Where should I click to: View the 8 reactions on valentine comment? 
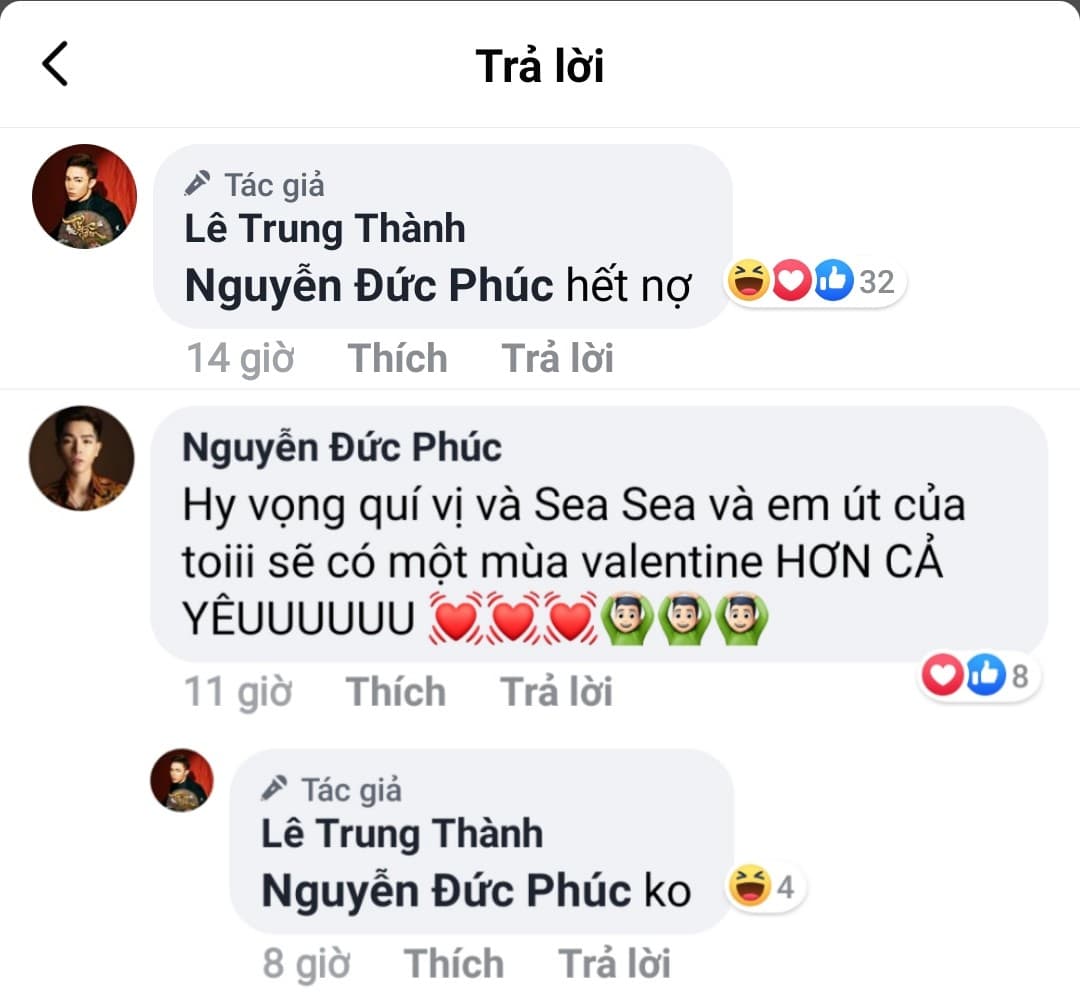[977, 677]
